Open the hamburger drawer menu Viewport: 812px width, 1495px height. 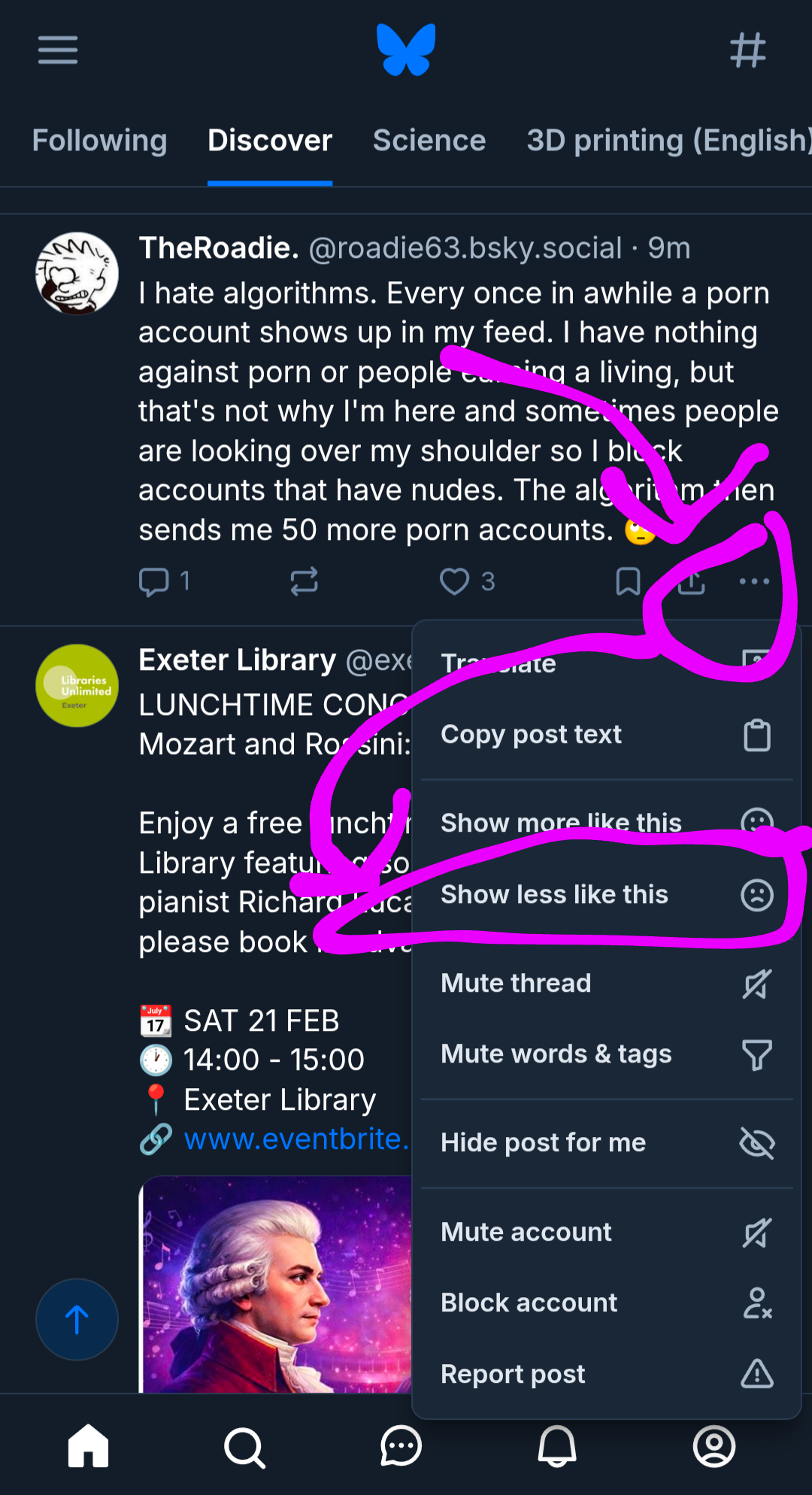click(x=58, y=50)
